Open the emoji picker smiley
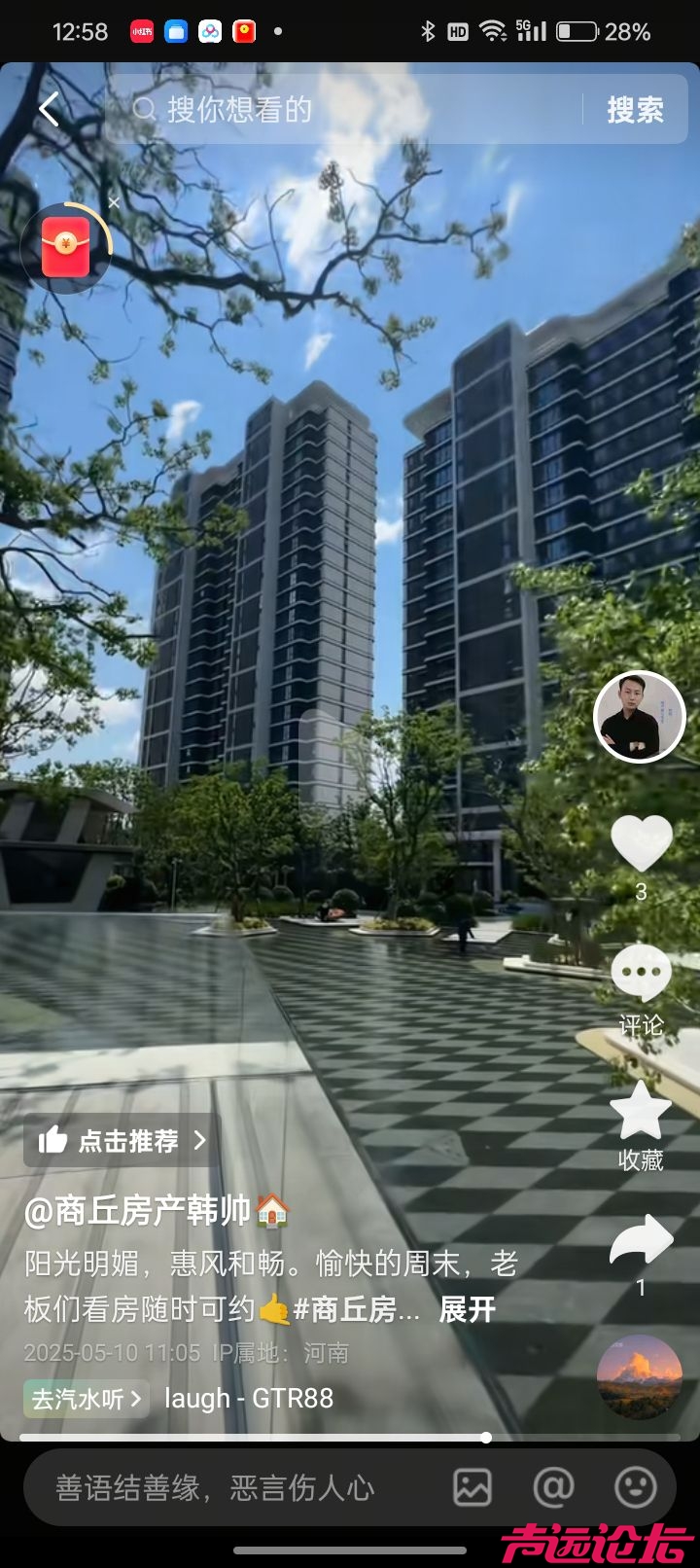The width and height of the screenshot is (700, 1568). tap(636, 1487)
